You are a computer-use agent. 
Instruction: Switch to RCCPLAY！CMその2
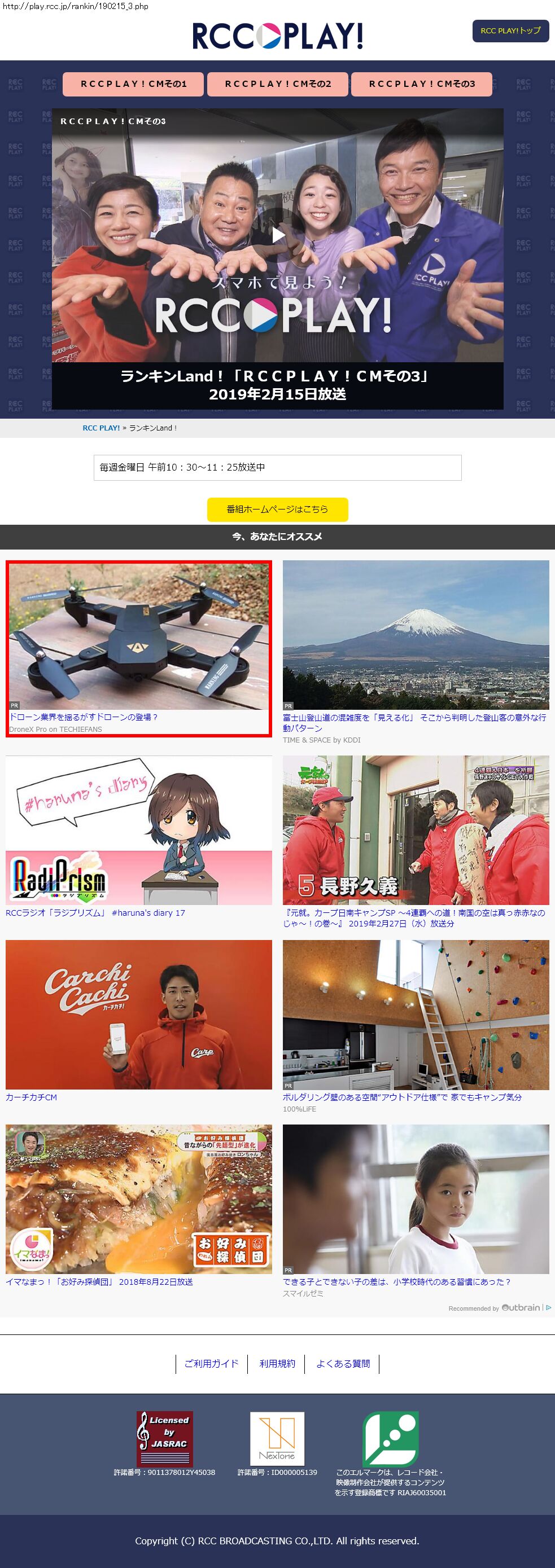[277, 84]
